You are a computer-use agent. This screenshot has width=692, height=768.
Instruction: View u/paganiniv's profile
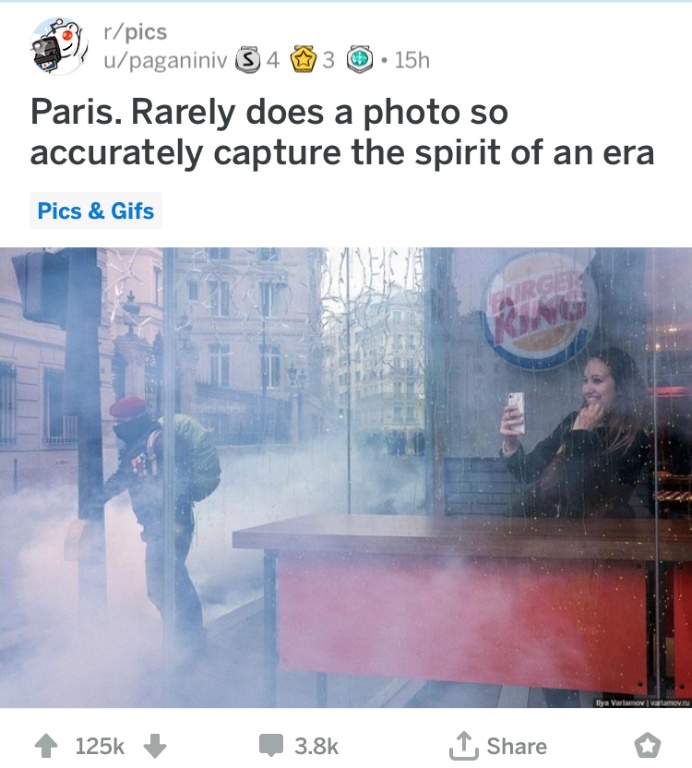[166, 60]
